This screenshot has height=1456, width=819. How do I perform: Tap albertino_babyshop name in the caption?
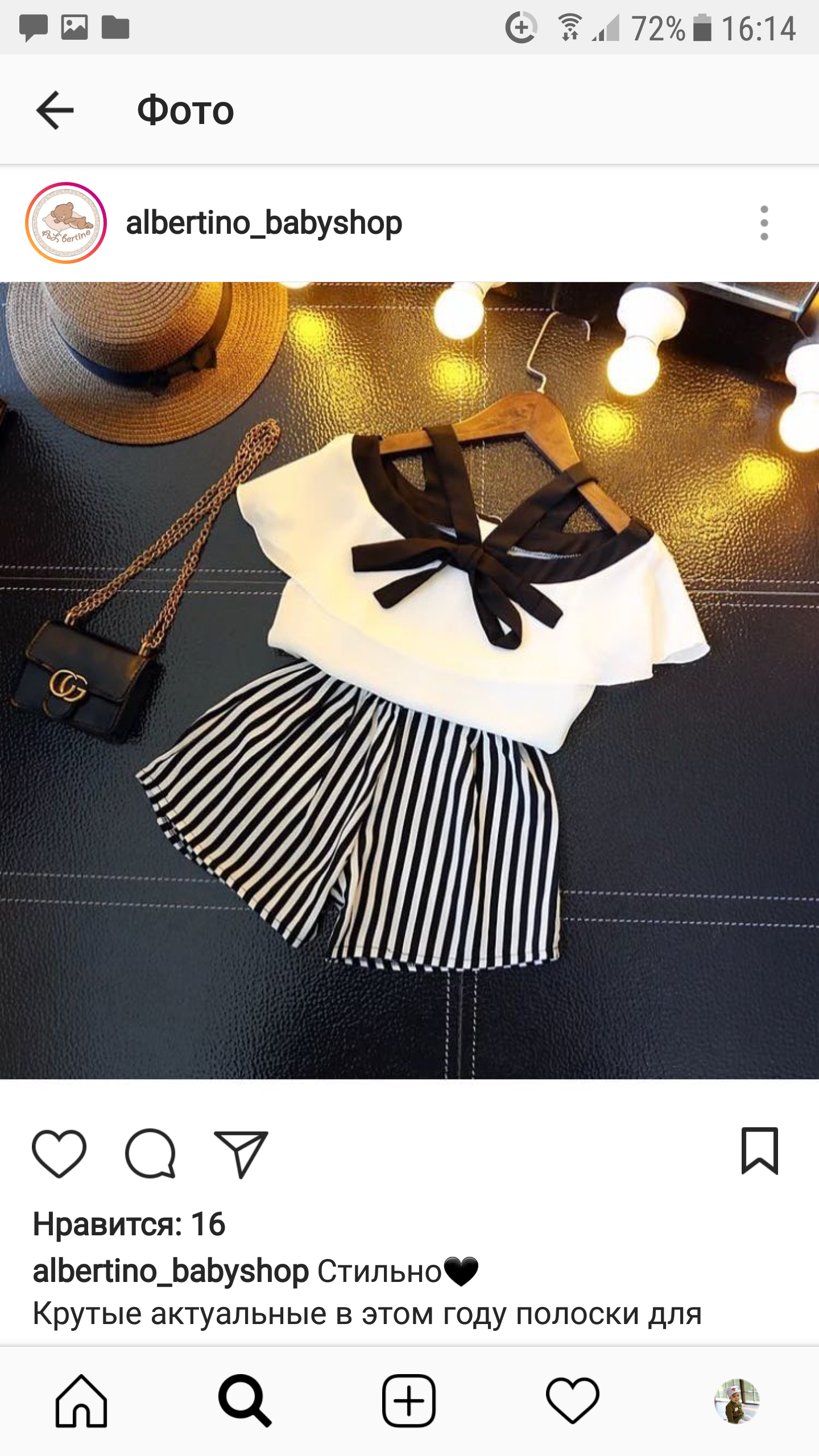171,1272
